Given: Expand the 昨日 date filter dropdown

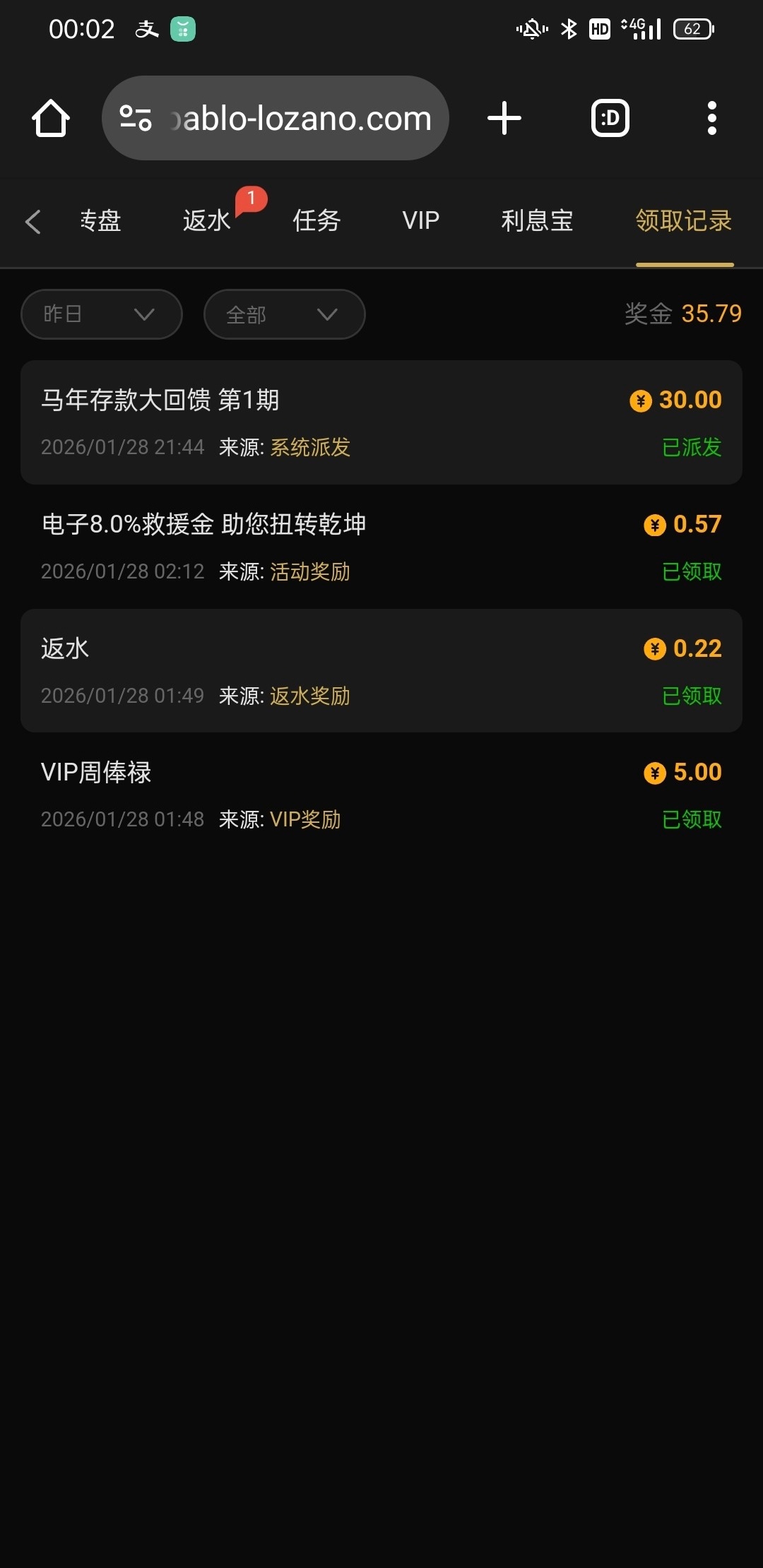Looking at the screenshot, I should click(102, 314).
